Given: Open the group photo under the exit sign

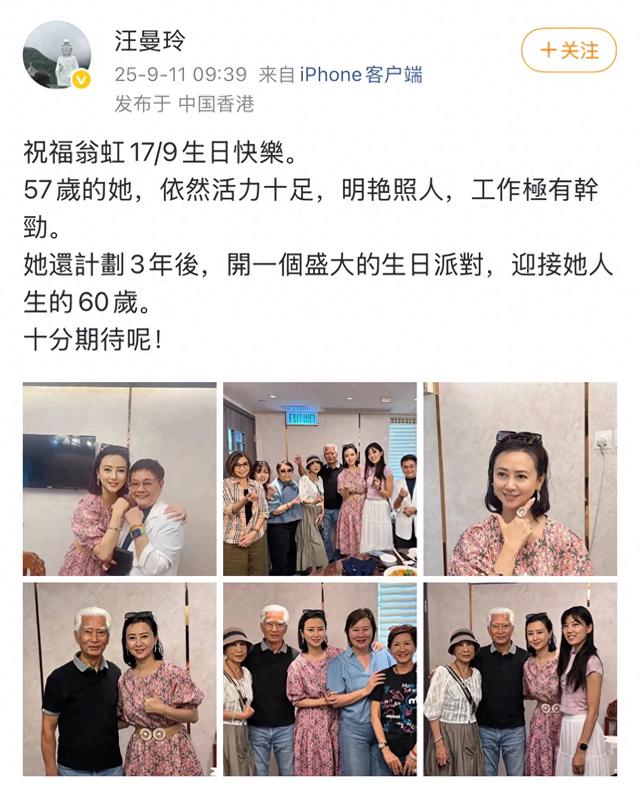Looking at the screenshot, I should point(320,478).
